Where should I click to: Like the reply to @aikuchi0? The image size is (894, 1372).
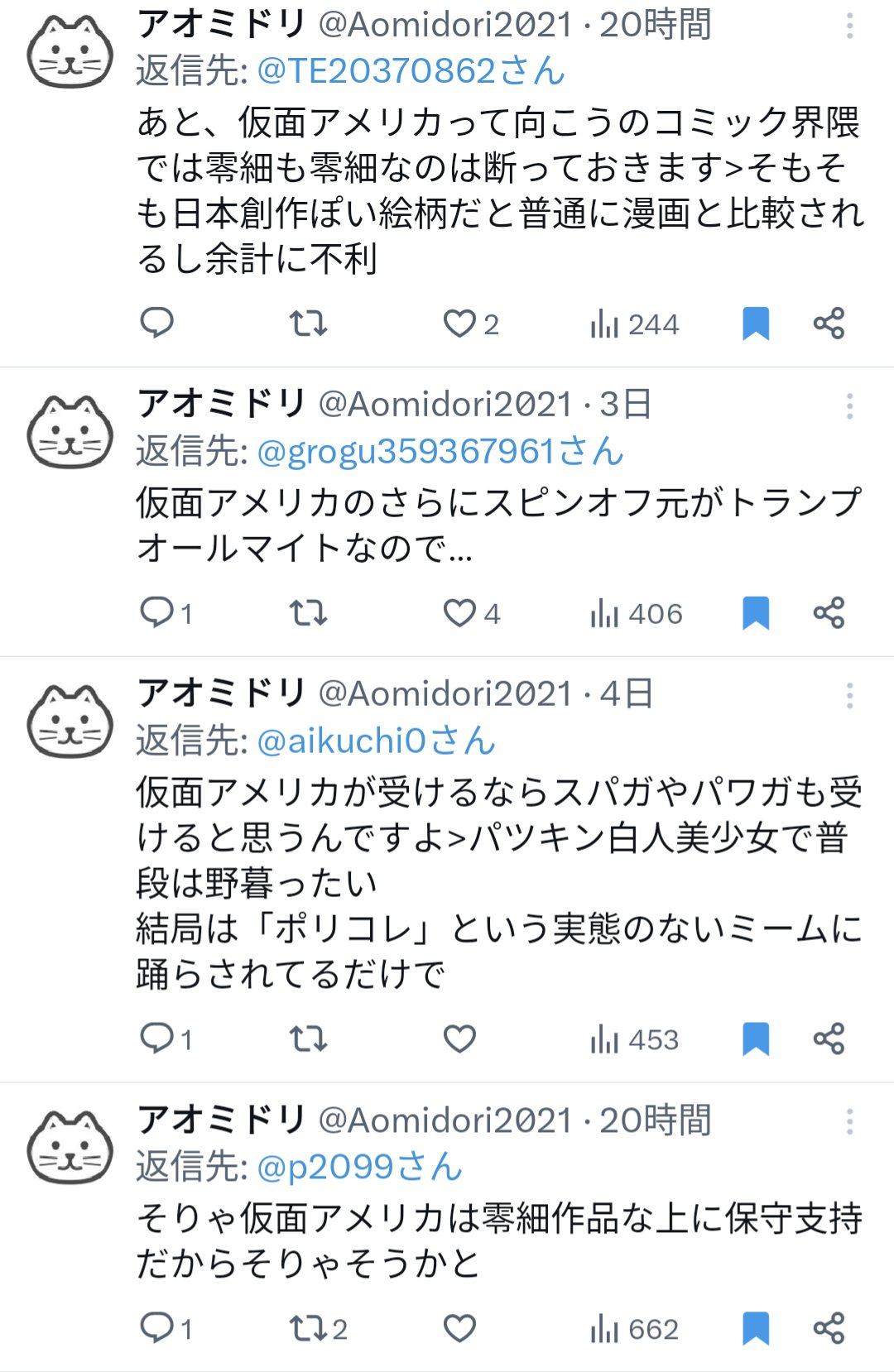coord(459,1039)
